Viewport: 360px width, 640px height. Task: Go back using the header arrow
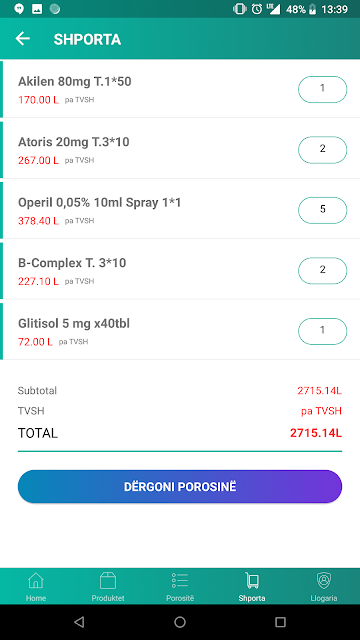click(23, 39)
